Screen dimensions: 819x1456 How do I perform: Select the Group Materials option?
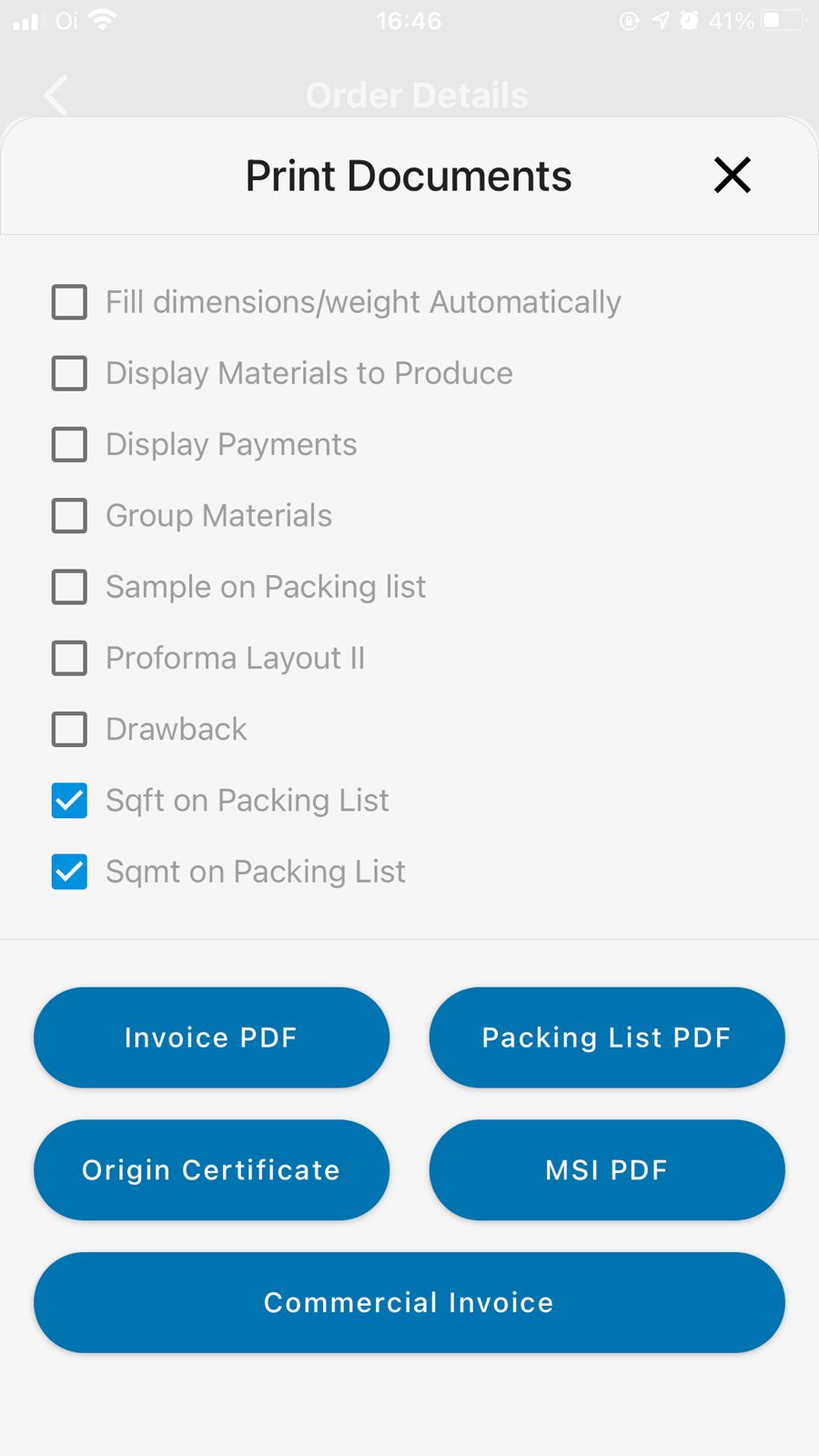tap(69, 515)
